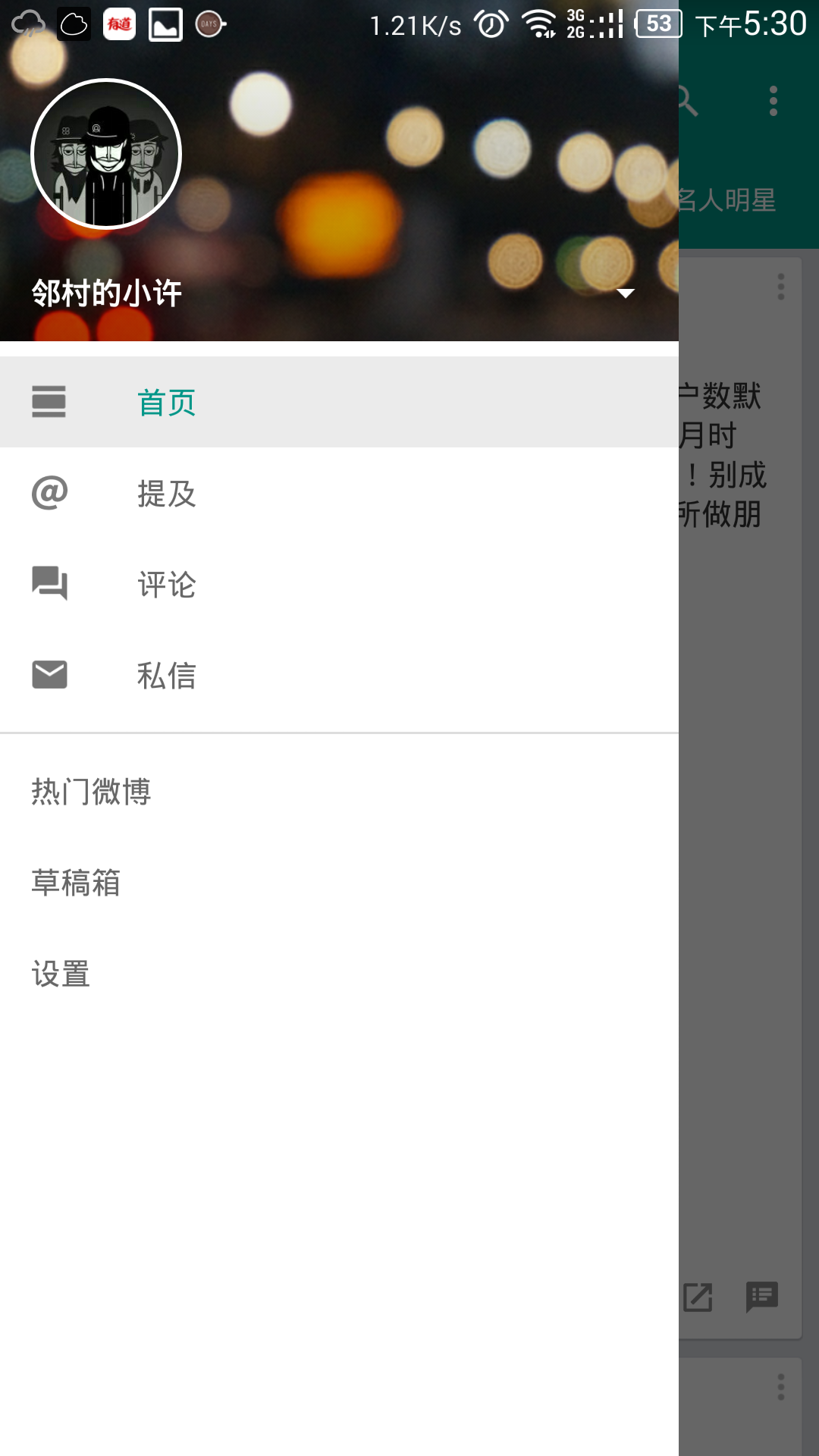Expand the account switcher dropdown arrow

tap(625, 293)
